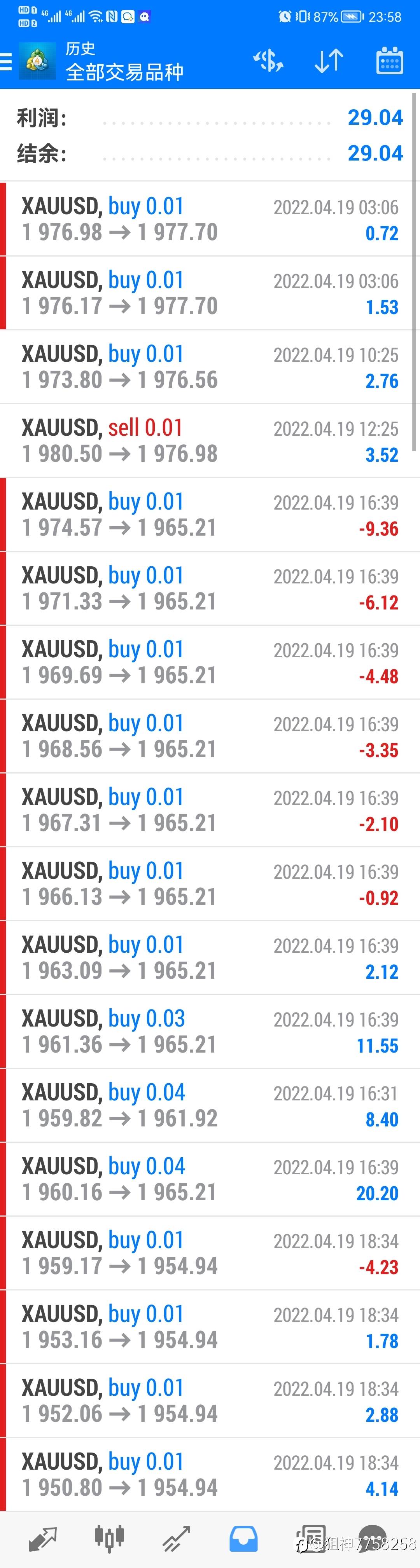
Task: Switch to the candlestick Chart tab
Action: 110,1538
